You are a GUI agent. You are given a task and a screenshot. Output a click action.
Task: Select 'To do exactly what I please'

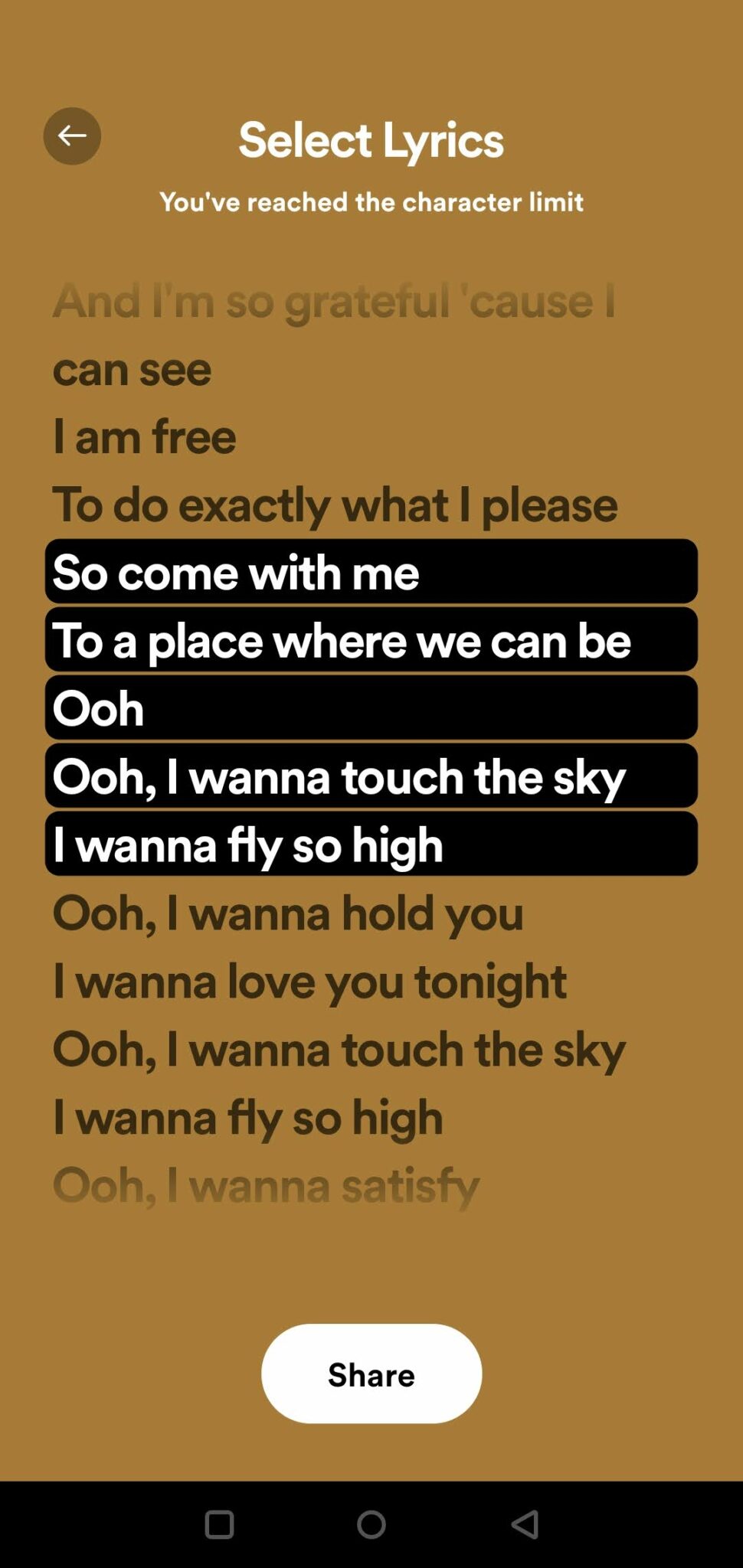pos(335,505)
